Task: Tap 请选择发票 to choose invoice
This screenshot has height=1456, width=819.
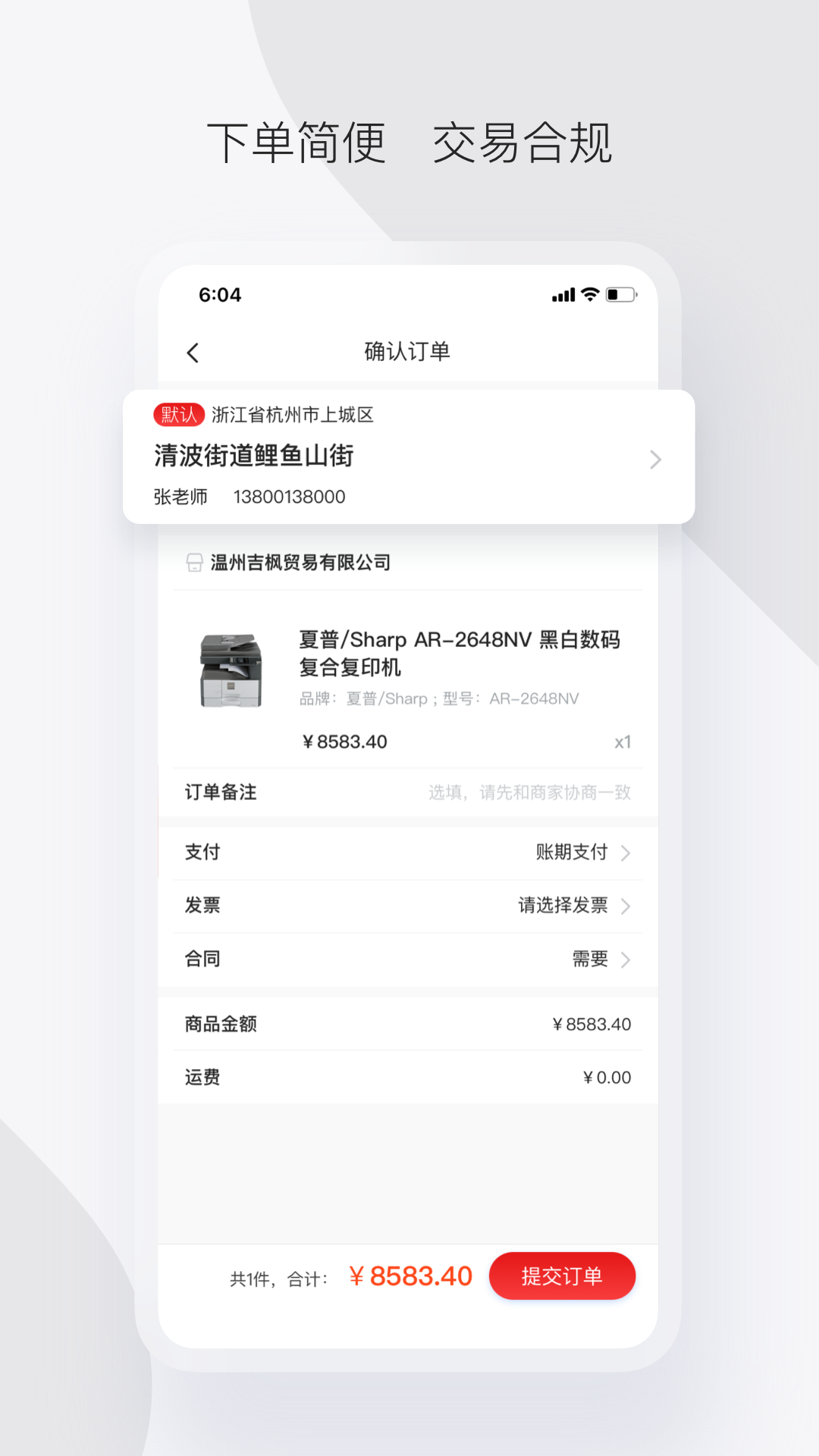Action: click(561, 905)
